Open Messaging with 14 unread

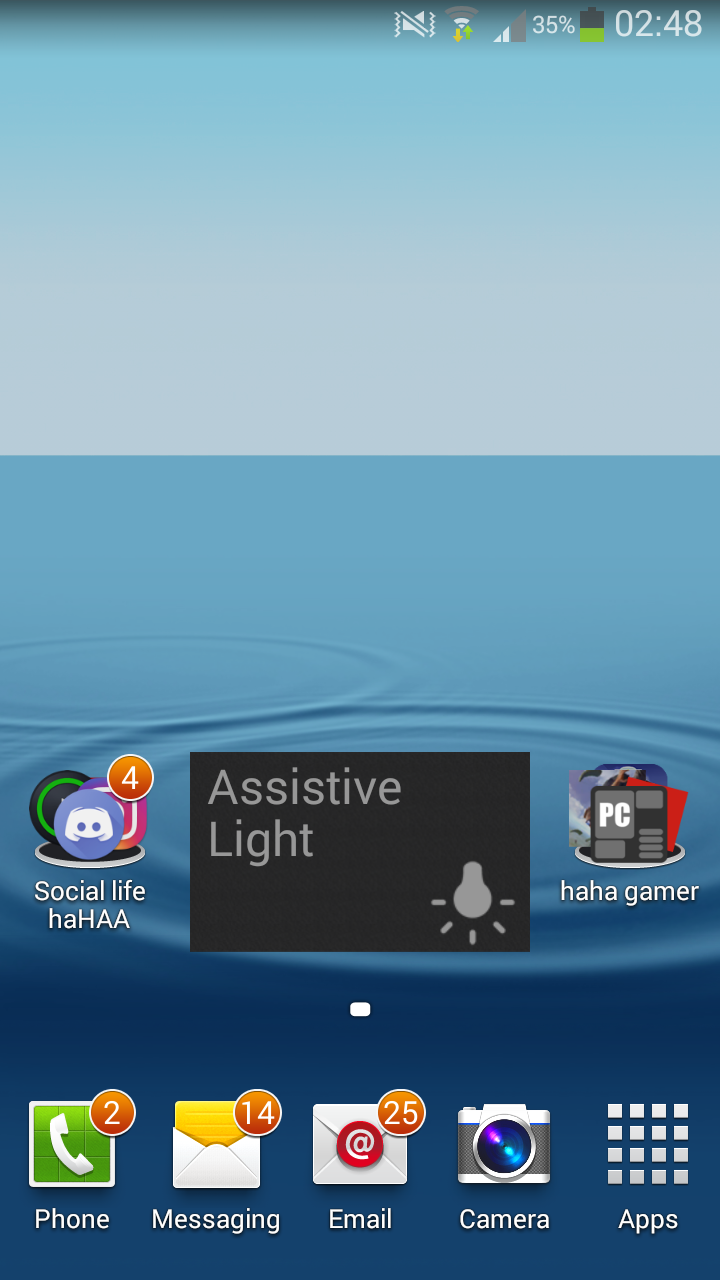[216, 1145]
